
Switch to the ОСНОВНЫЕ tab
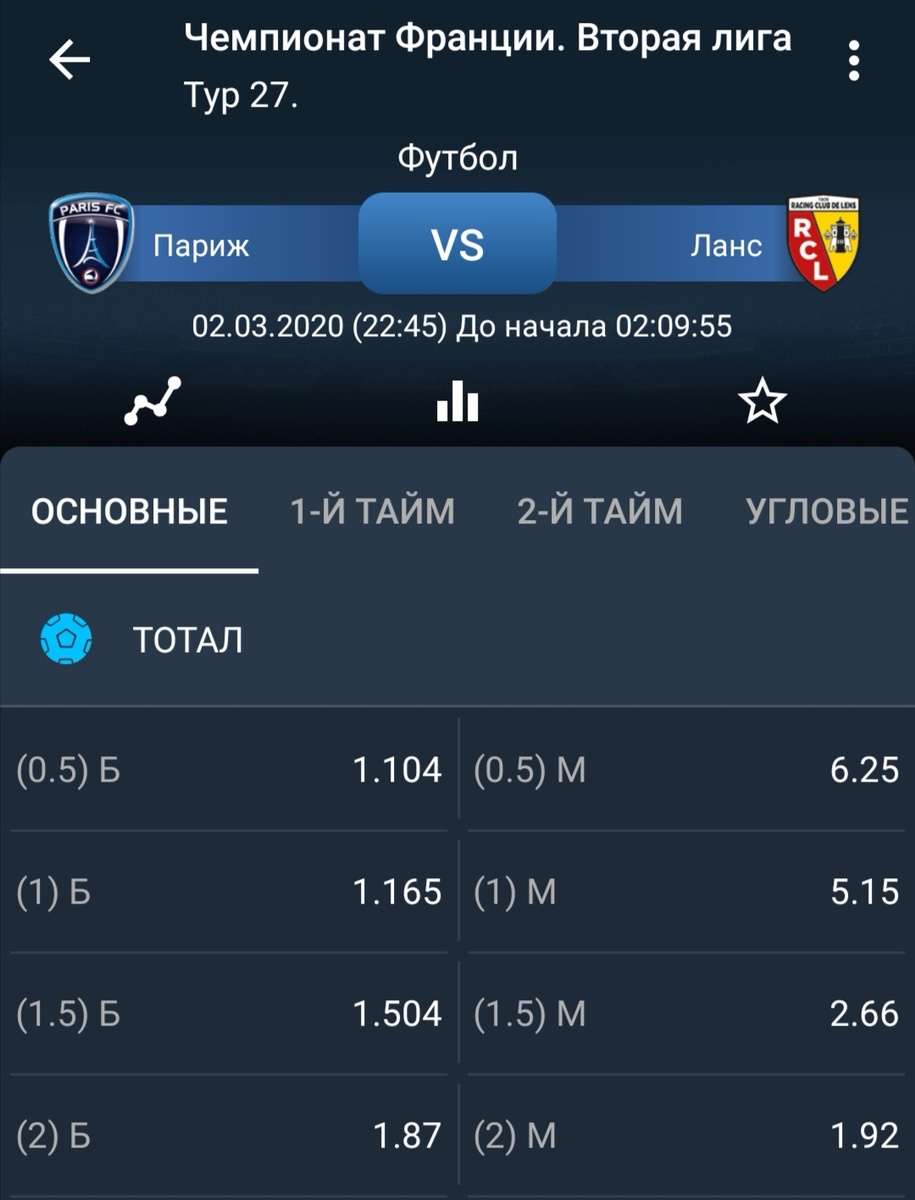(x=129, y=512)
